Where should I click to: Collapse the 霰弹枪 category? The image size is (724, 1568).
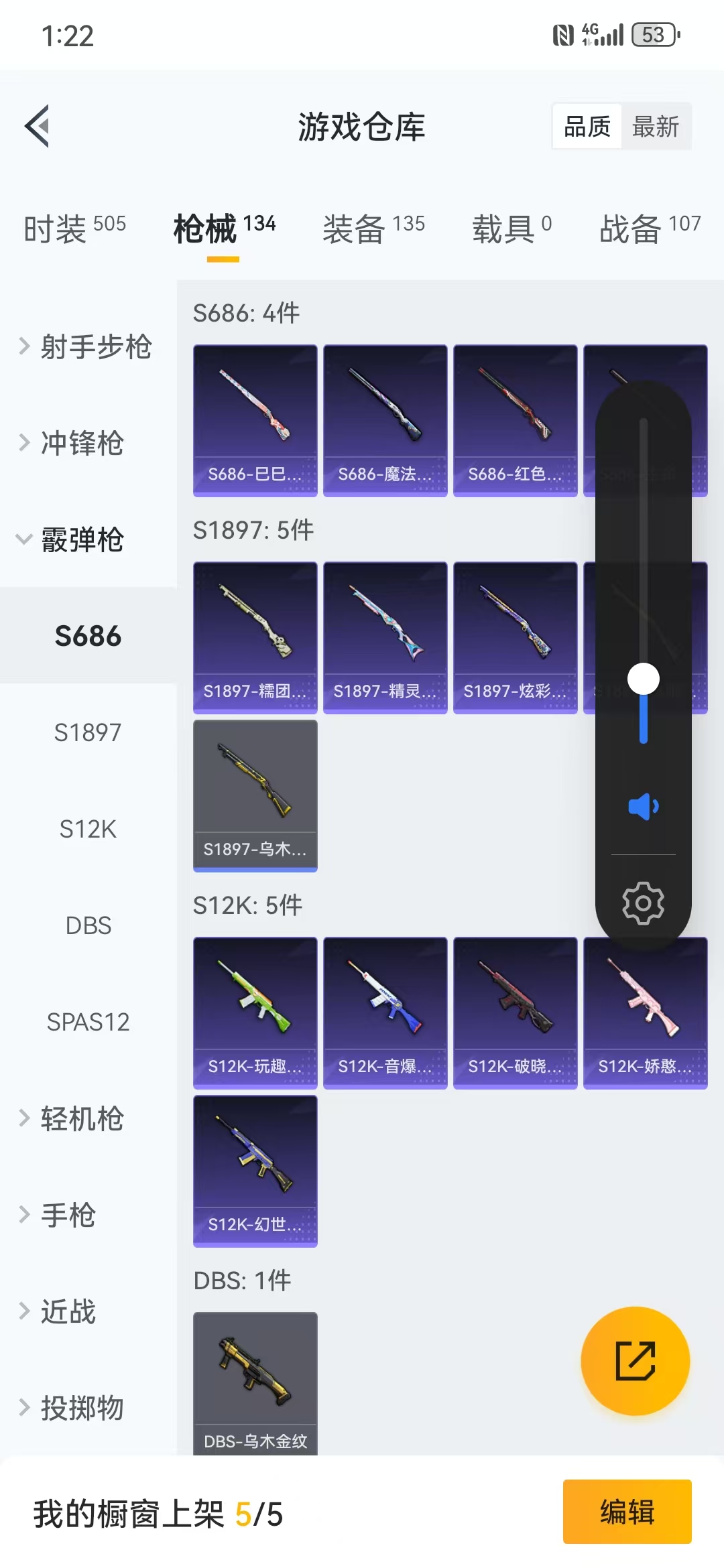(x=80, y=540)
